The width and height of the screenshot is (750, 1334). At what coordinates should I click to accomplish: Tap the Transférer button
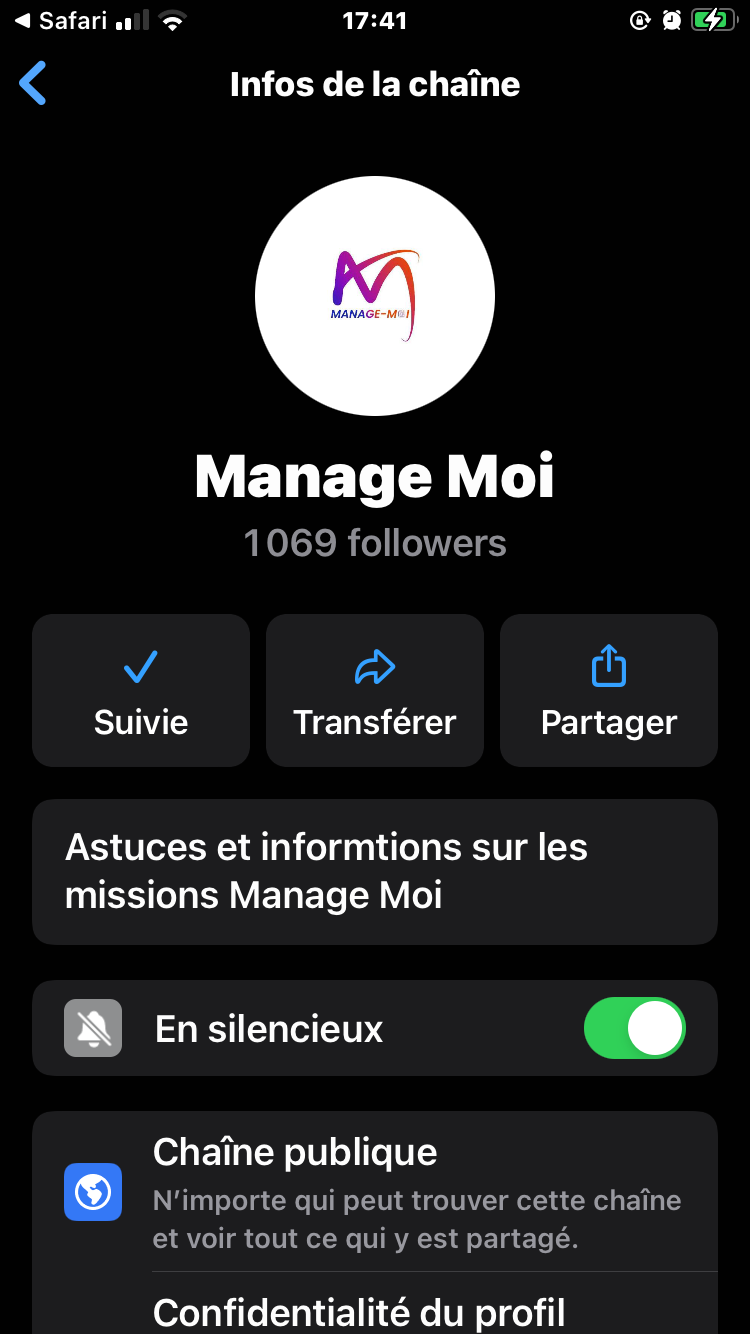pos(375,691)
